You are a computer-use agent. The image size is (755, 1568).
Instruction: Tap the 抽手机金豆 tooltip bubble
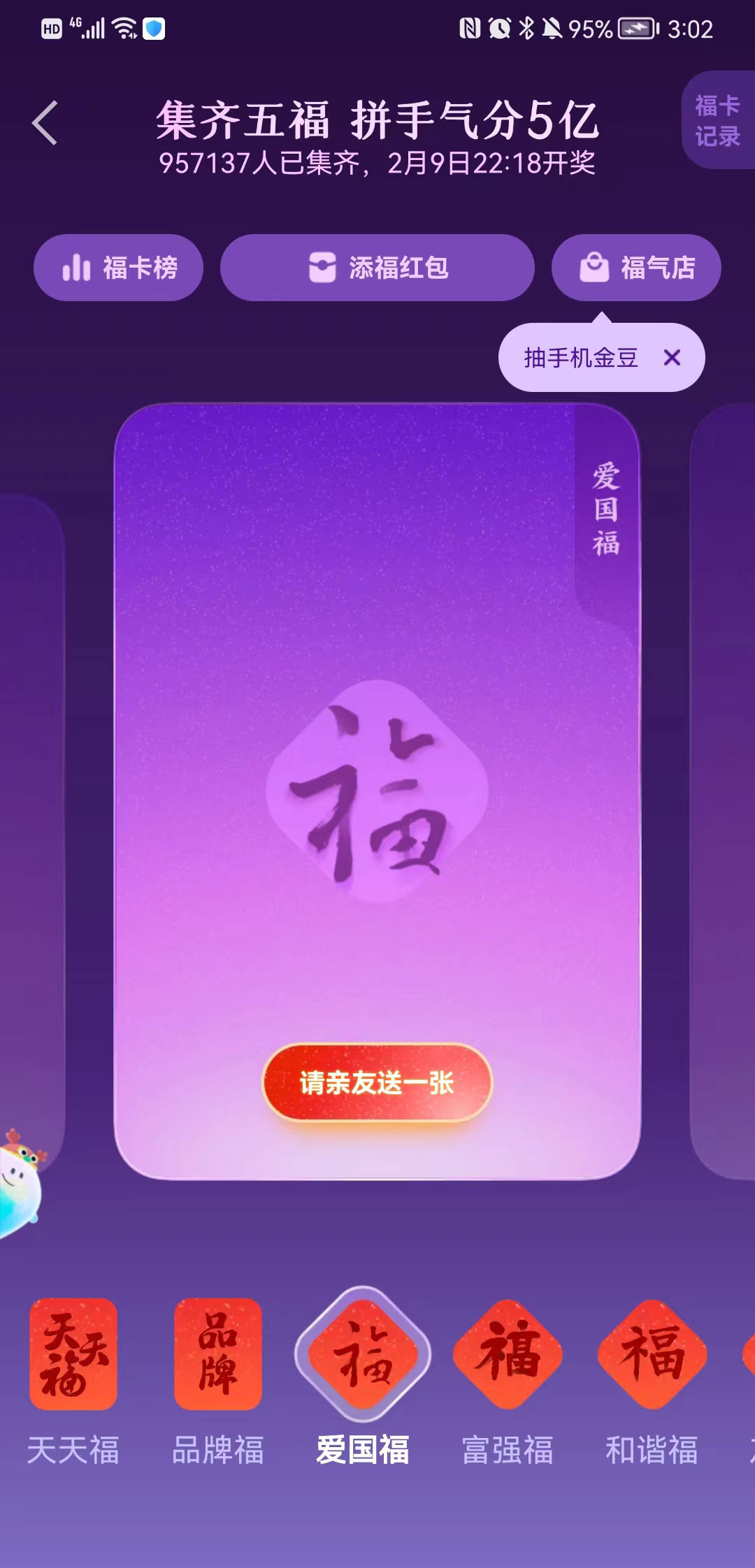[x=580, y=358]
